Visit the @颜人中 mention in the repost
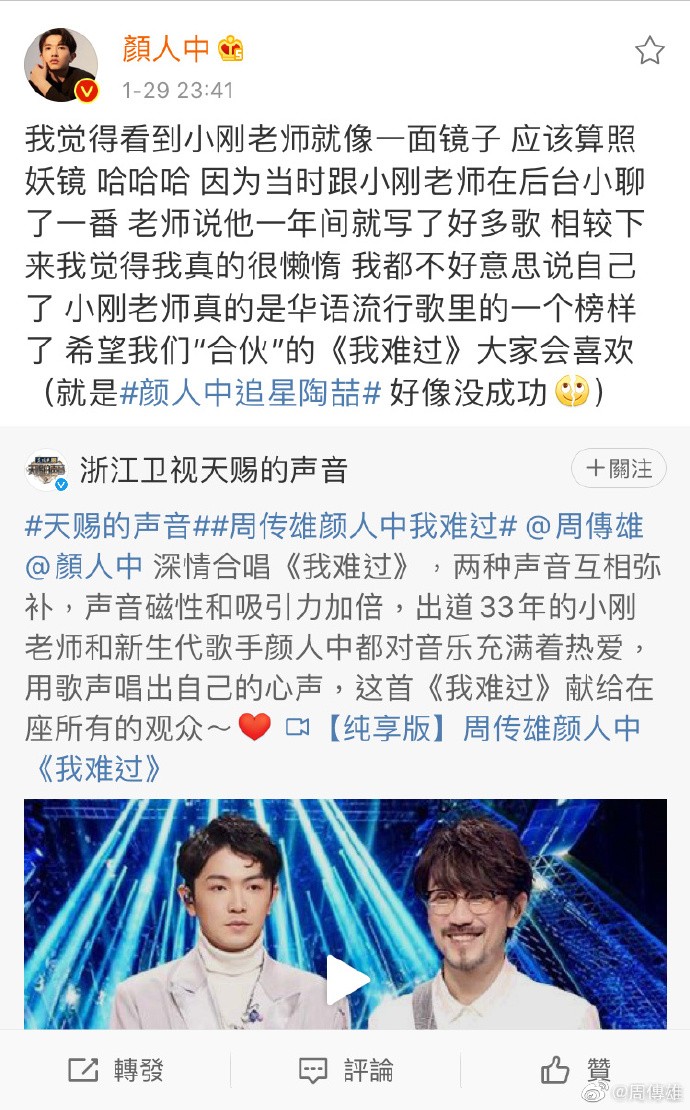The image size is (690, 1110). click(84, 565)
